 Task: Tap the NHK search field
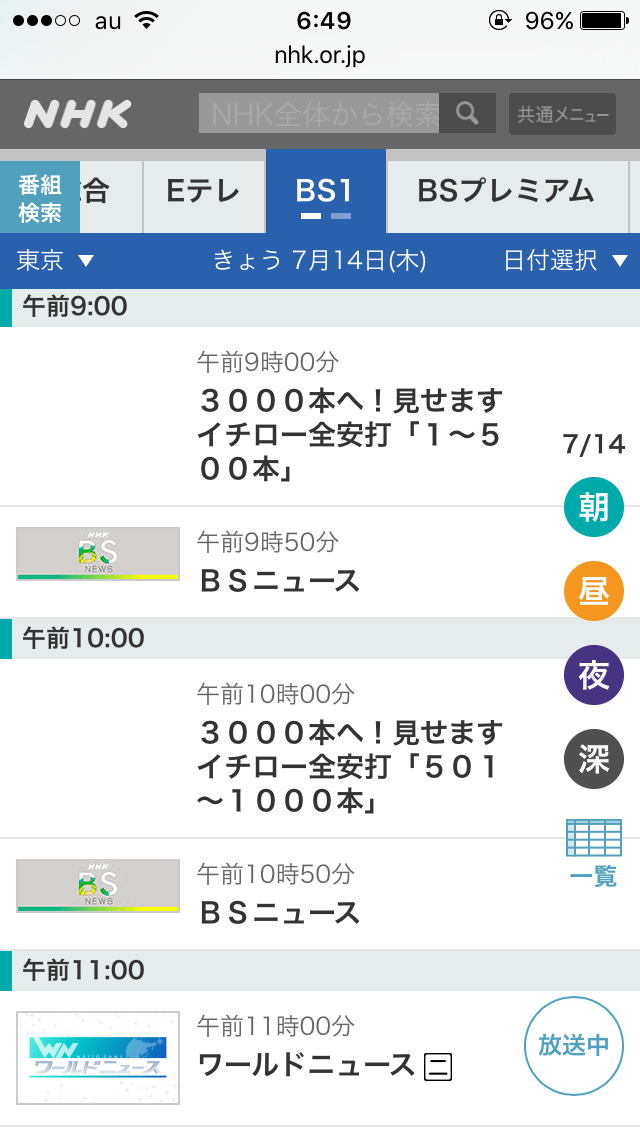(x=320, y=113)
